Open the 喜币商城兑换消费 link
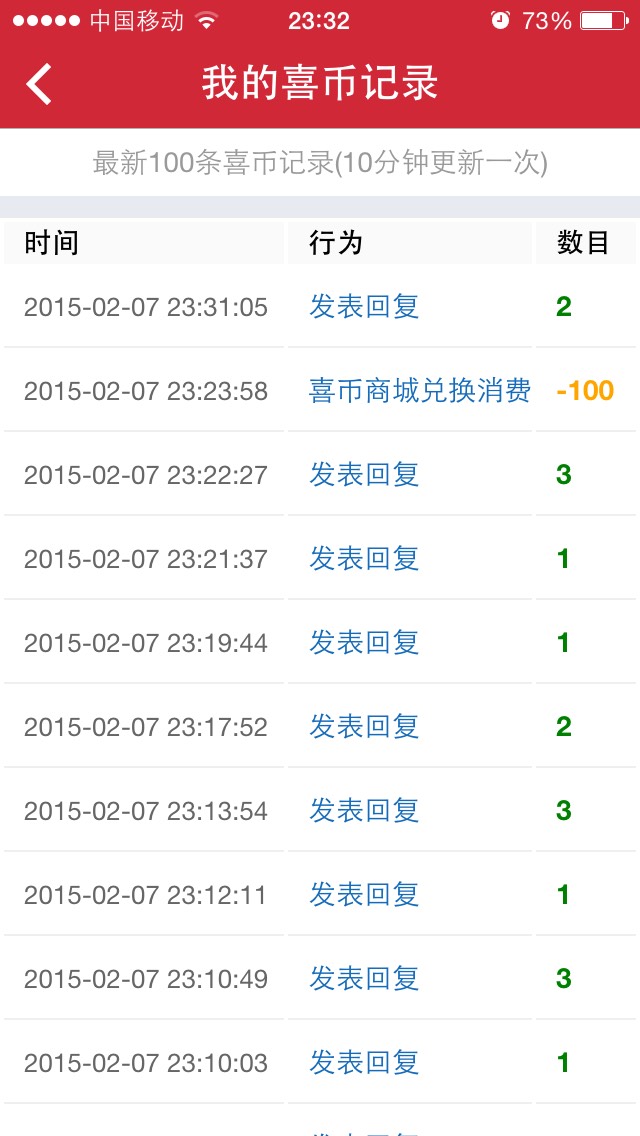This screenshot has height=1136, width=640. 420,391
